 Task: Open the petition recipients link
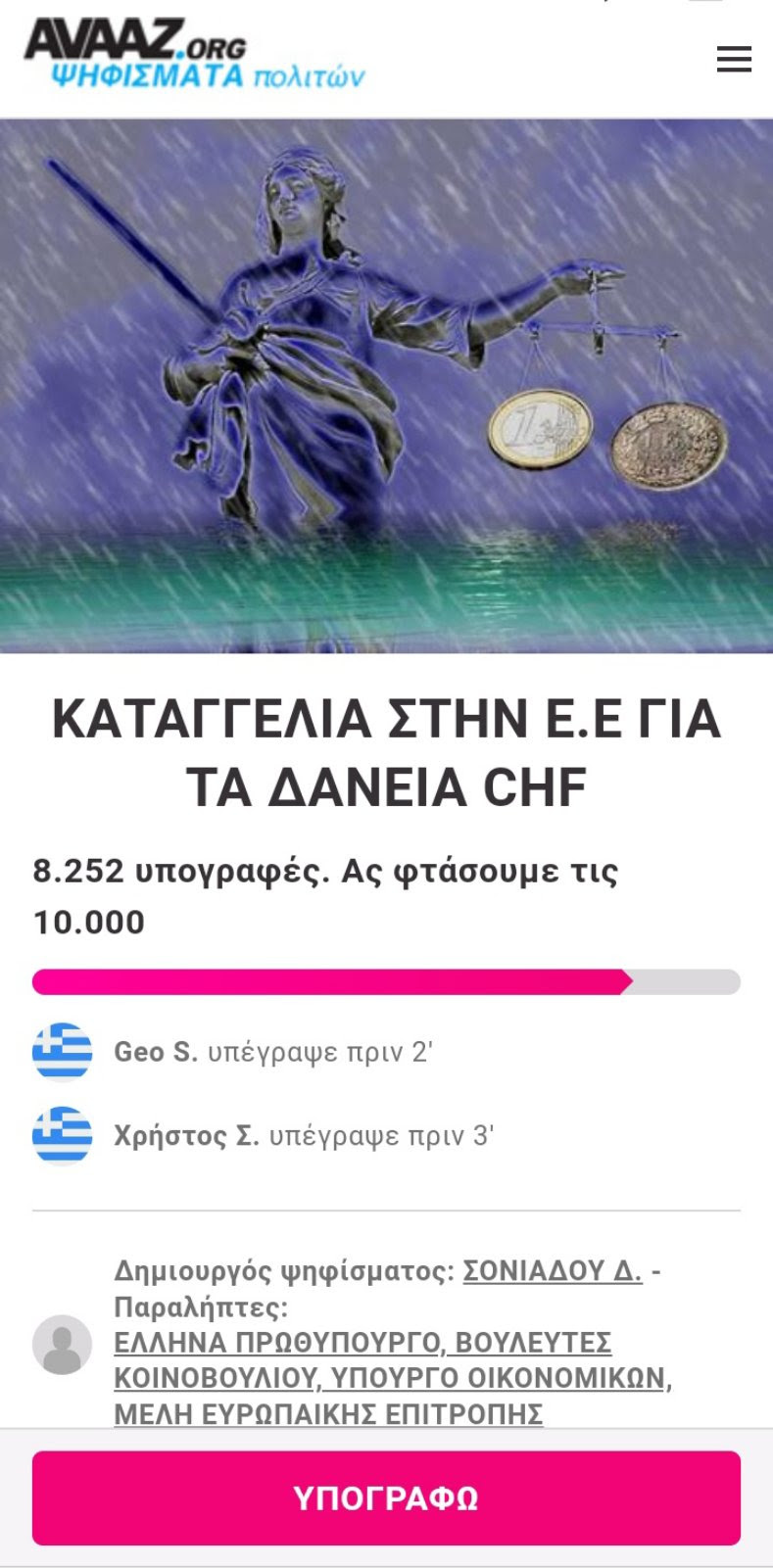click(x=392, y=1377)
